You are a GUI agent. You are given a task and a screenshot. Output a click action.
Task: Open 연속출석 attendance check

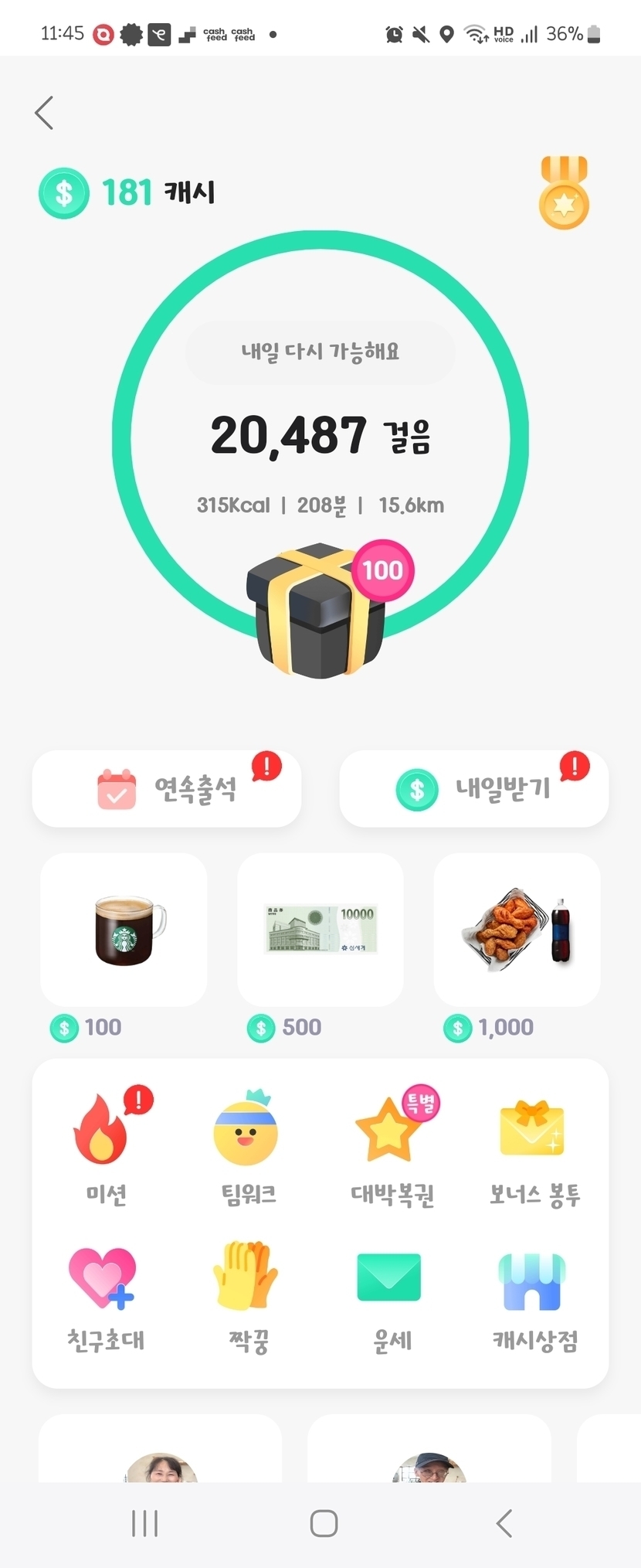(x=167, y=789)
